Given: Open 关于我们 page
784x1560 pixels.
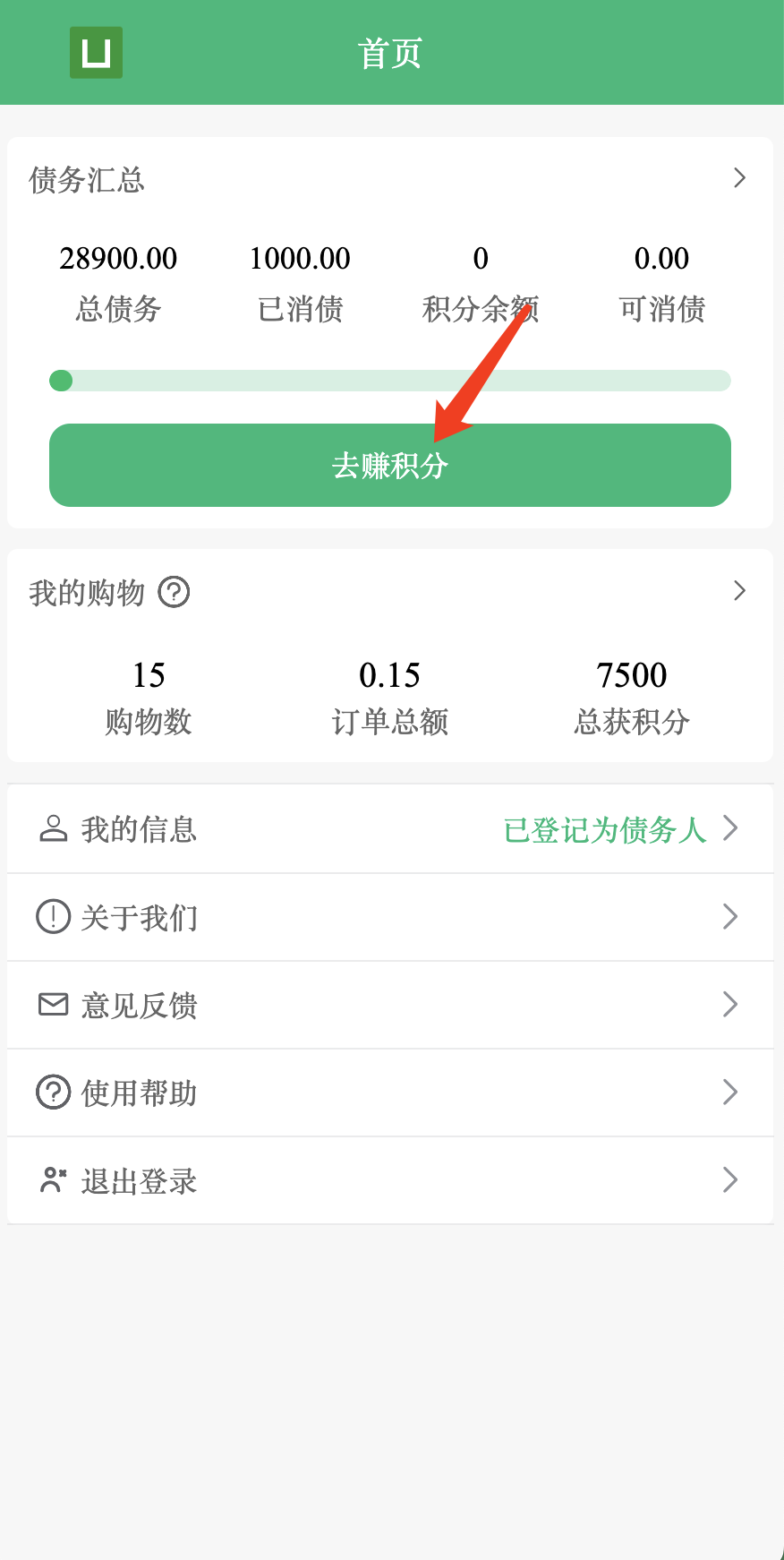Looking at the screenshot, I should tap(389, 917).
